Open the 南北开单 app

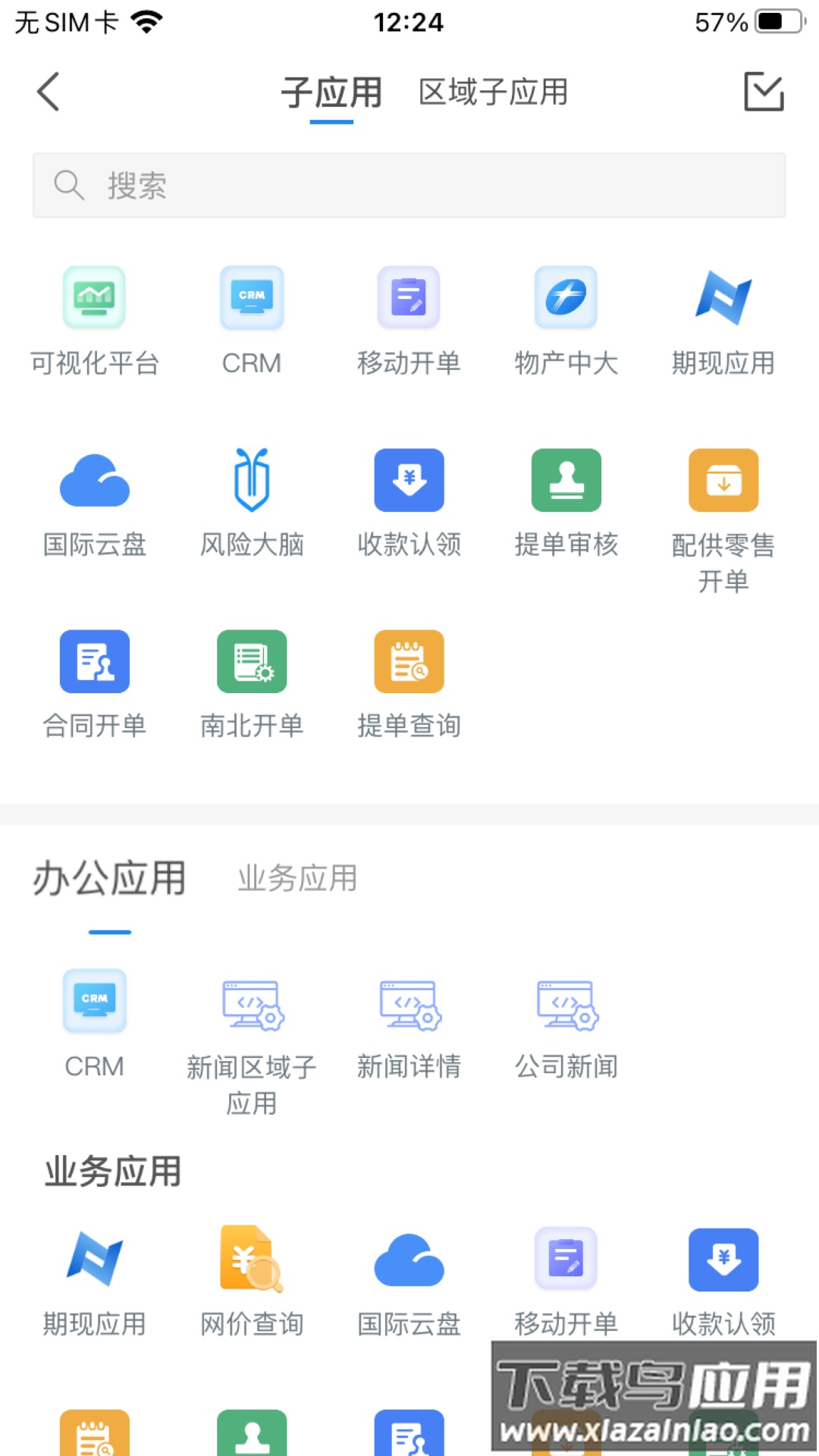[x=252, y=682]
